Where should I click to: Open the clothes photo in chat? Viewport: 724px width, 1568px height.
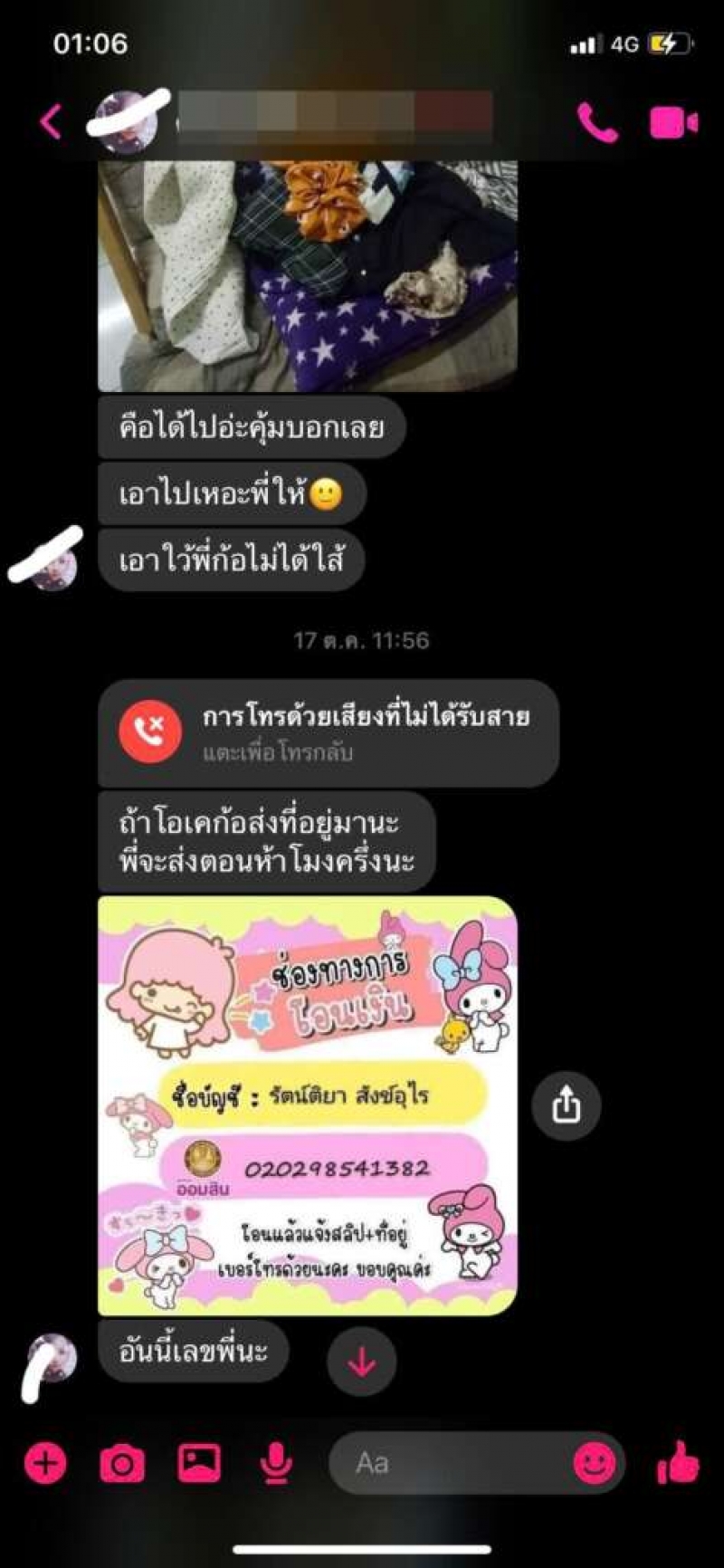(x=307, y=275)
